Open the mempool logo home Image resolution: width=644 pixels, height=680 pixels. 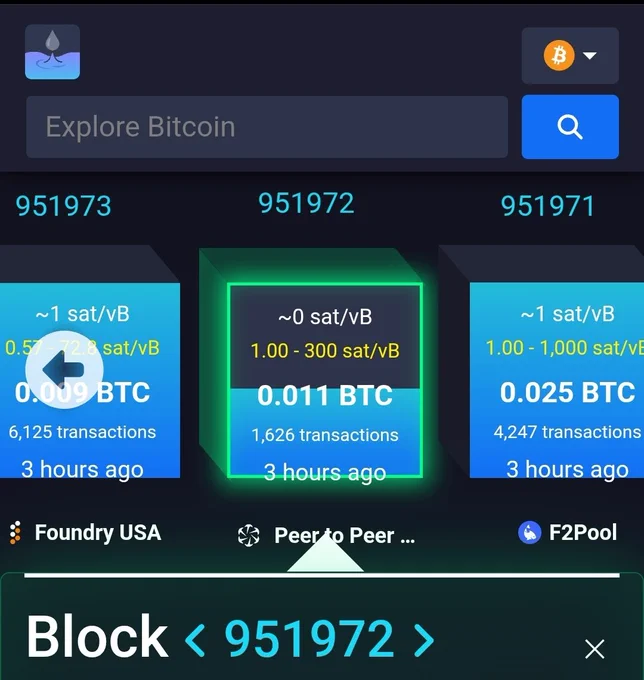[52, 52]
